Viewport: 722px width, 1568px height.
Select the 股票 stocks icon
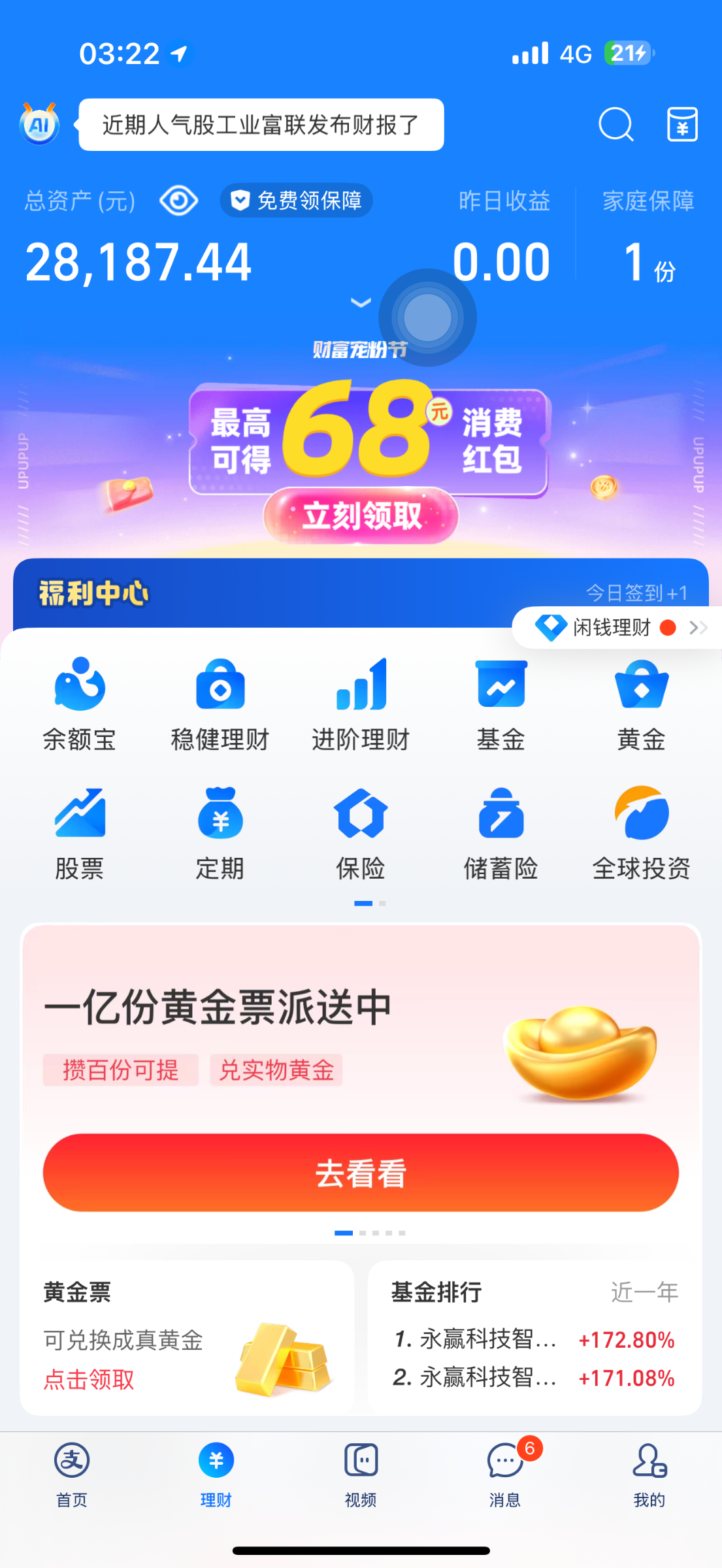[x=80, y=833]
